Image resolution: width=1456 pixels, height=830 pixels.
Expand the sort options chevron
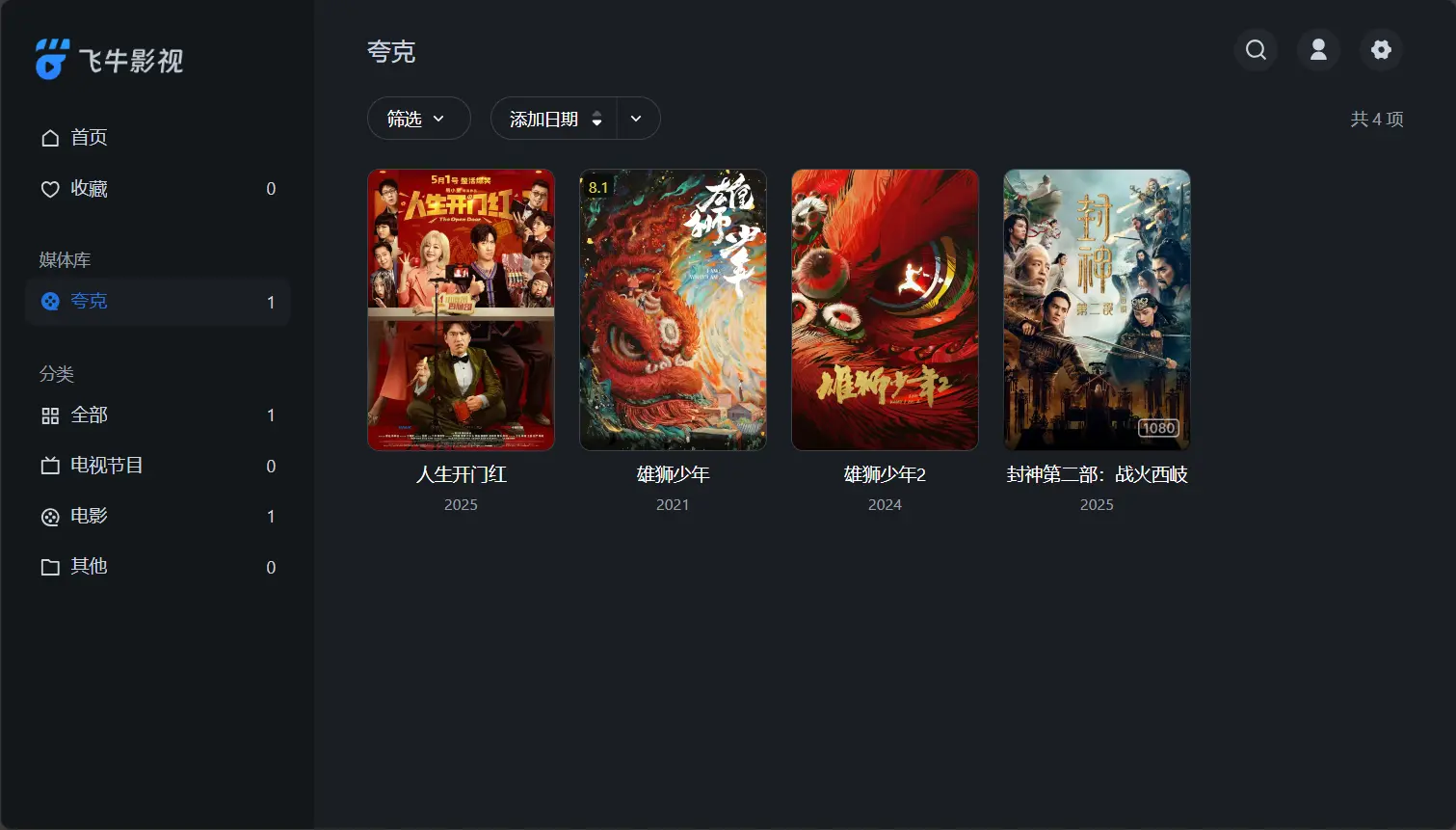(637, 119)
